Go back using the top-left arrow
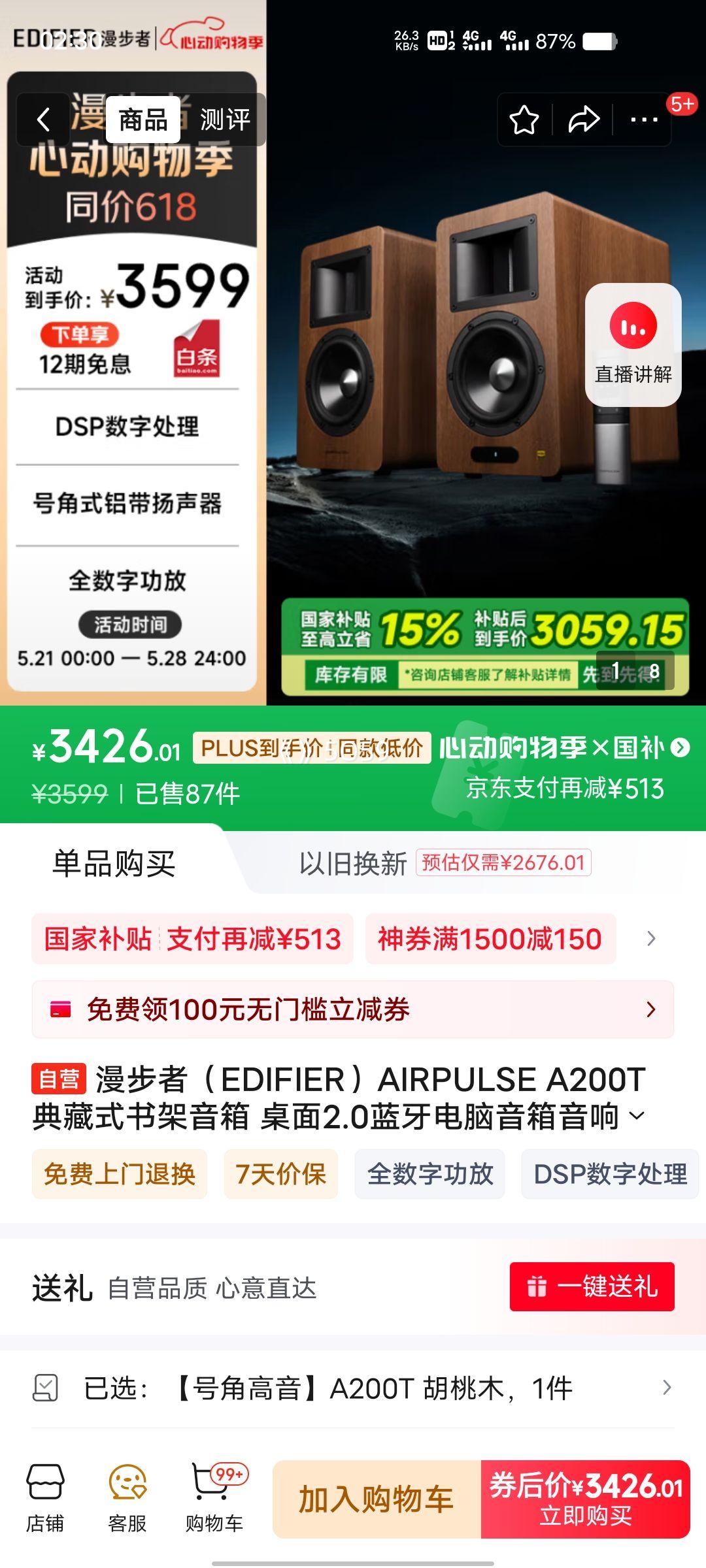This screenshot has width=706, height=1568. [x=43, y=120]
